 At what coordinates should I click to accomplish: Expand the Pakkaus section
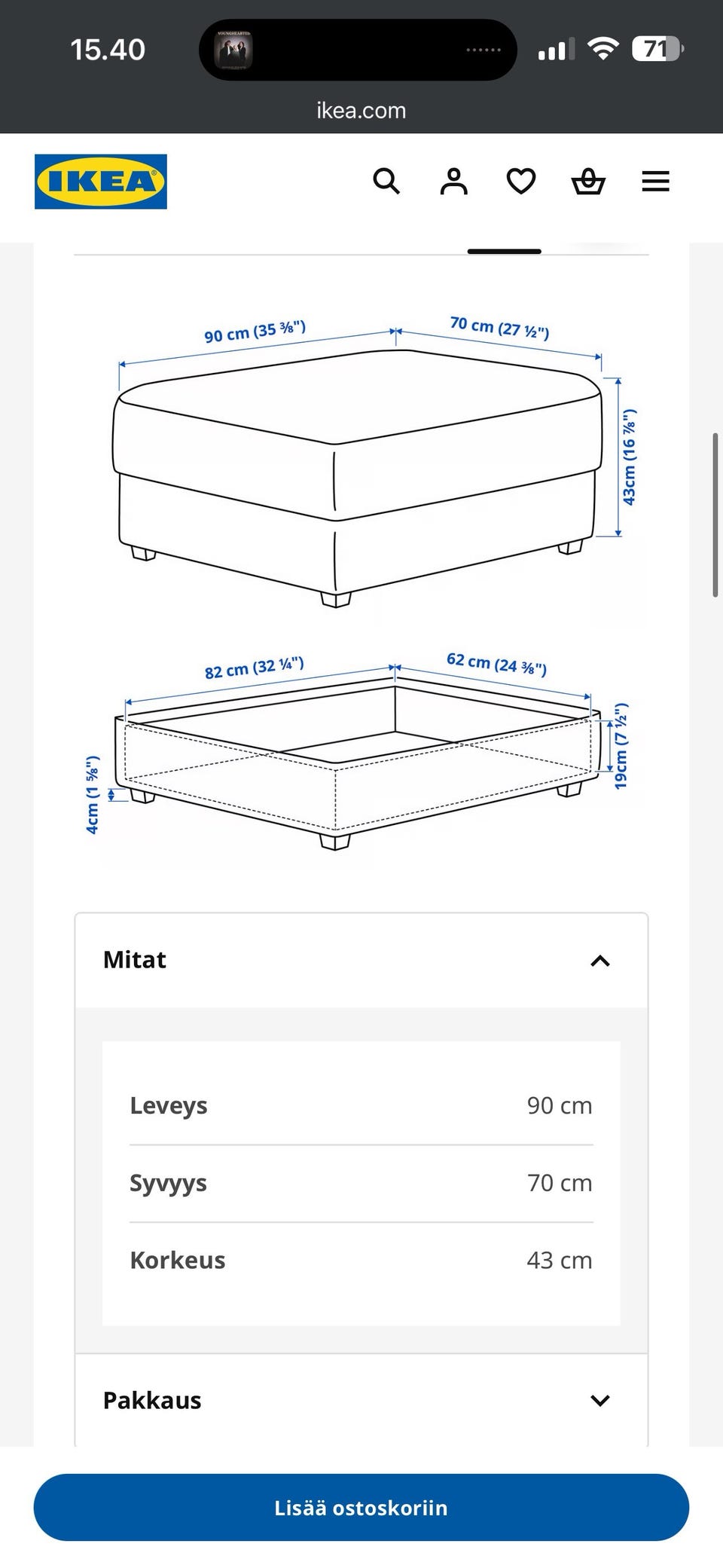pyautogui.click(x=361, y=1401)
